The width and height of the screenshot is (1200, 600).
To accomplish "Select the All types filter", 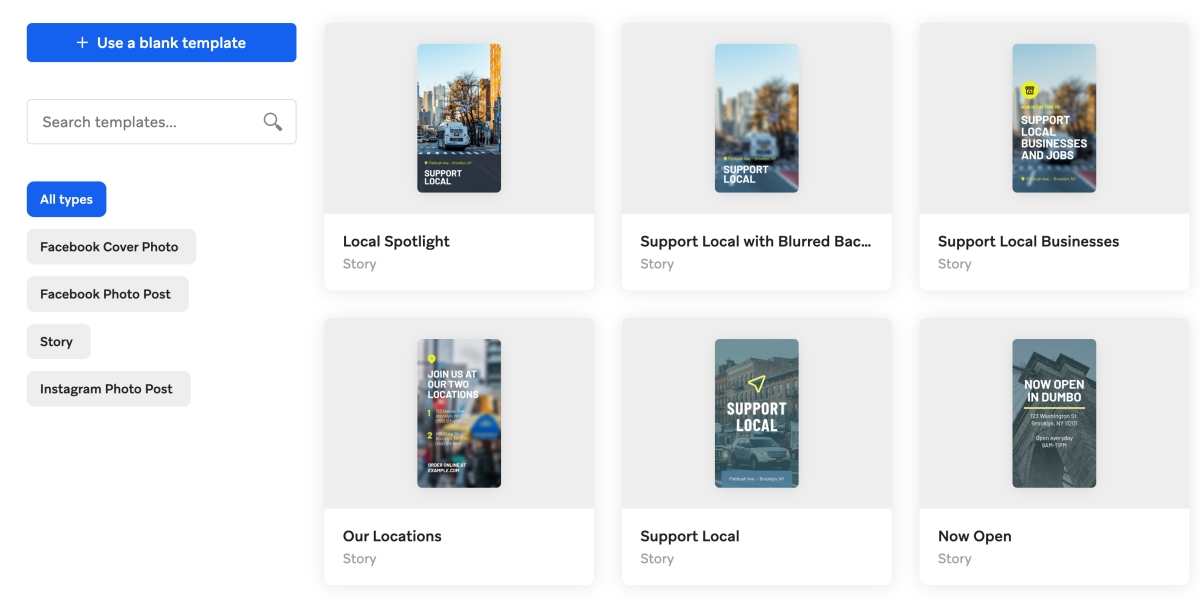I will [66, 200].
